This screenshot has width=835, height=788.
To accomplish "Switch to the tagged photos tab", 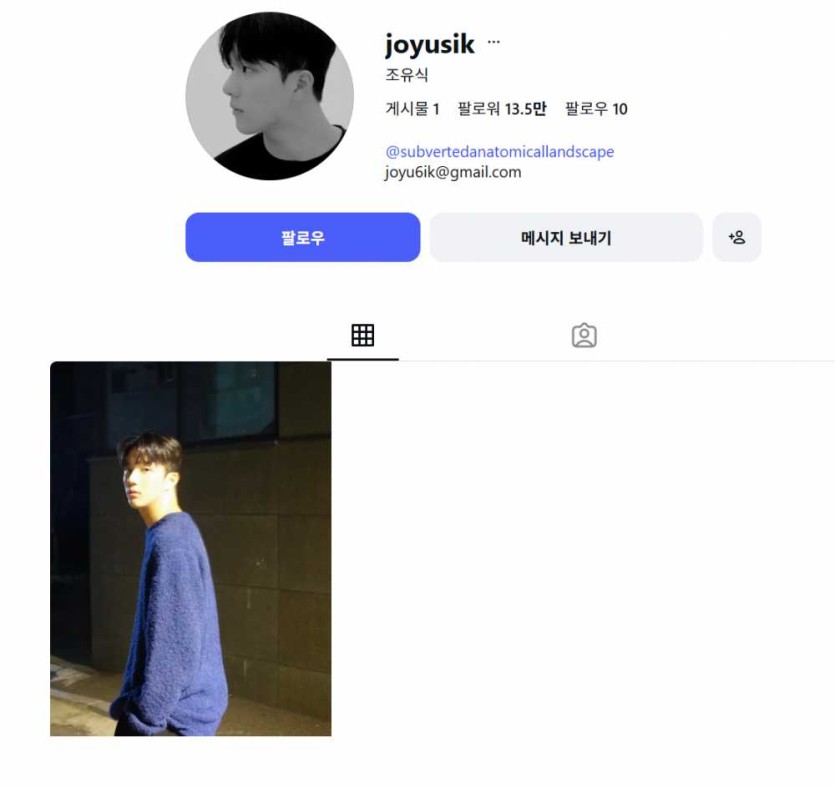I will [584, 336].
